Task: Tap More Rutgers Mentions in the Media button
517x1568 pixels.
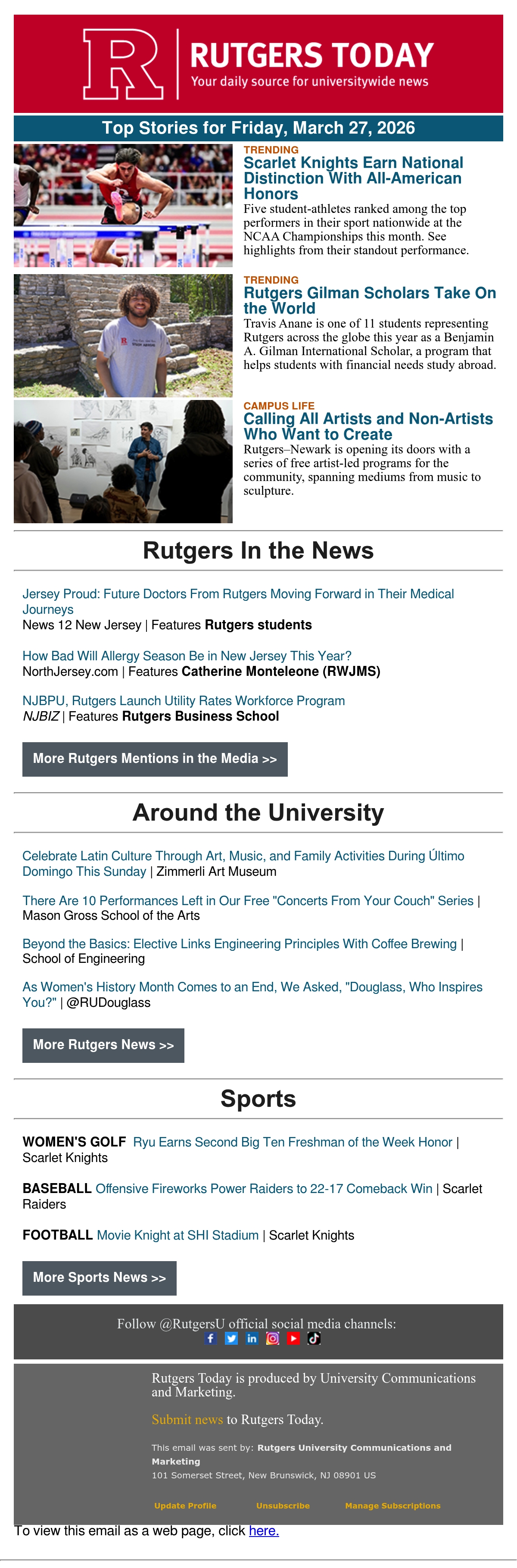Action: 155,759
